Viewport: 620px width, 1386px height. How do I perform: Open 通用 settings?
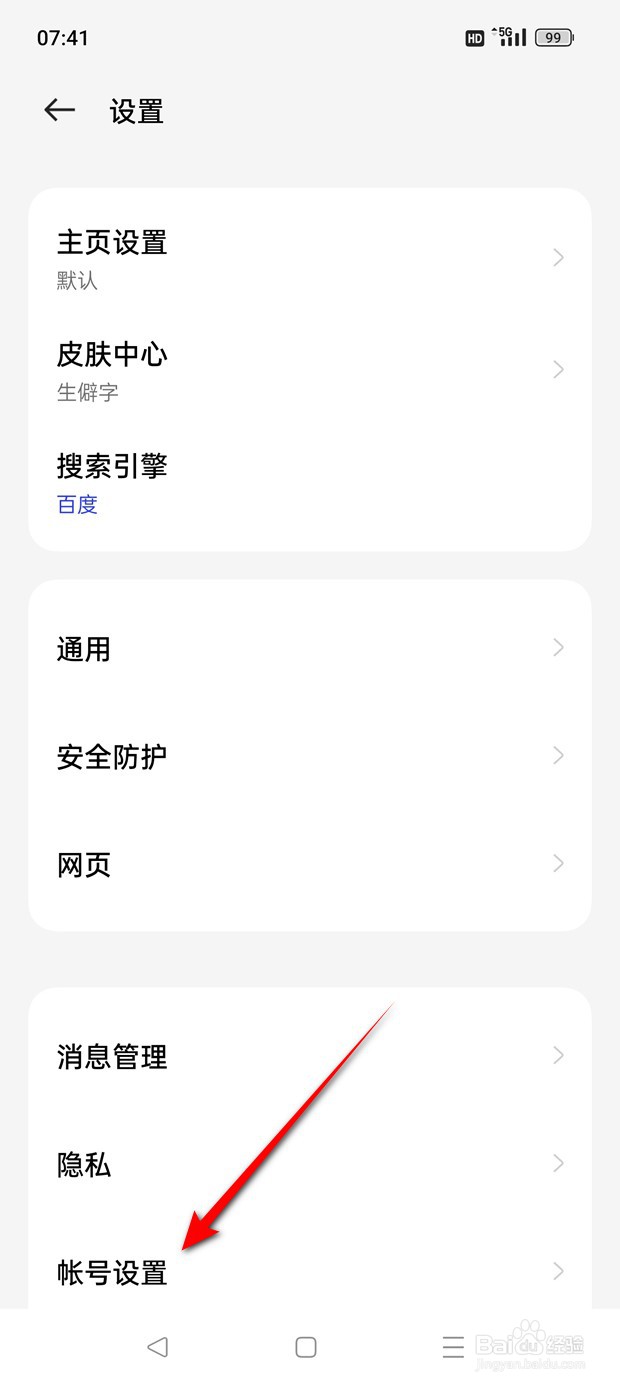(310, 648)
